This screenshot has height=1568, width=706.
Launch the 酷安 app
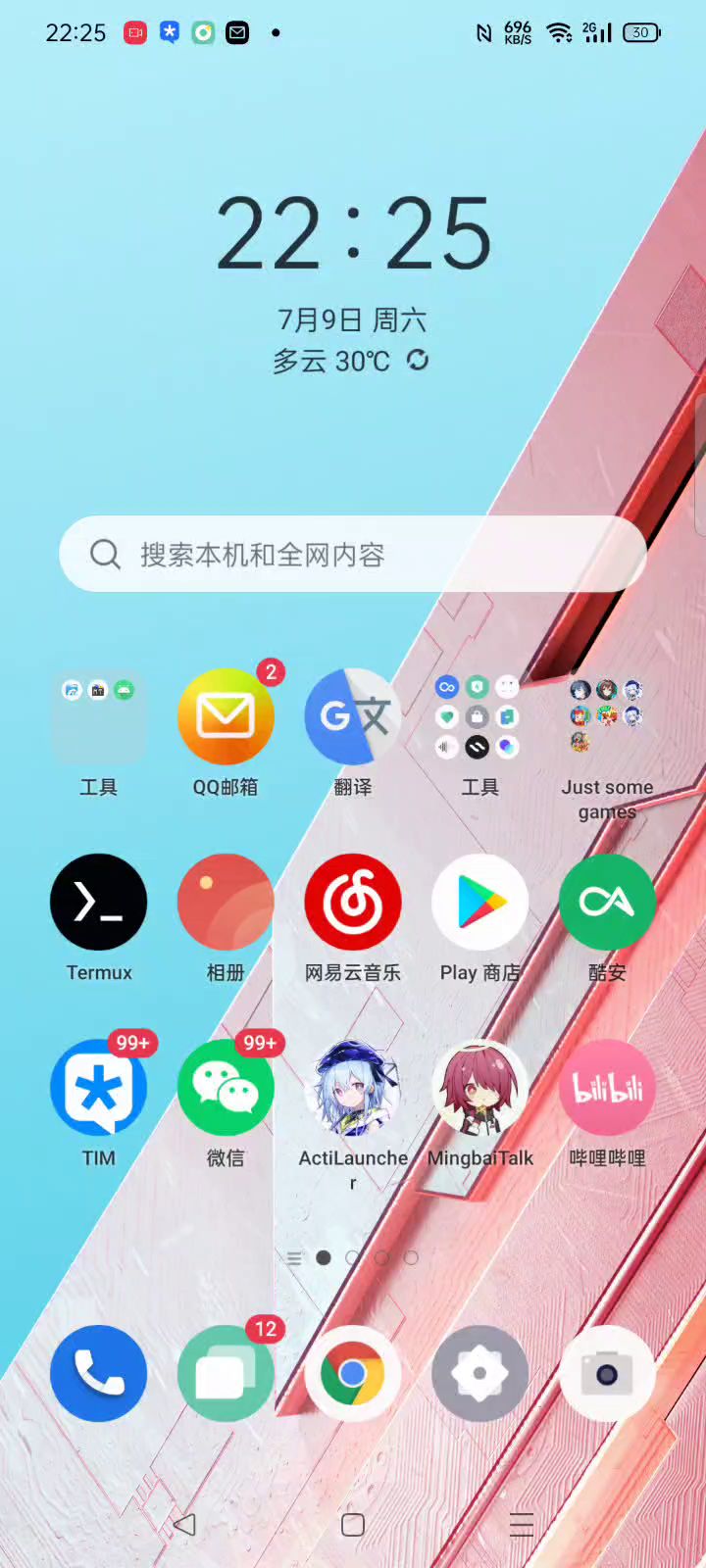[607, 903]
